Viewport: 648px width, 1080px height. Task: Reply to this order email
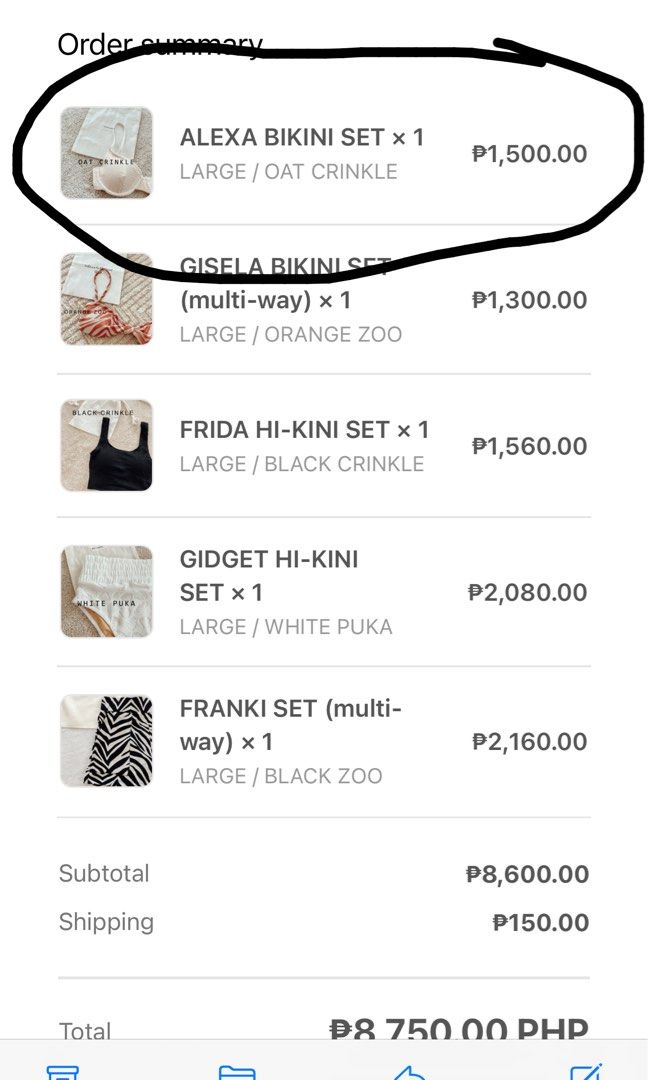[410, 1072]
